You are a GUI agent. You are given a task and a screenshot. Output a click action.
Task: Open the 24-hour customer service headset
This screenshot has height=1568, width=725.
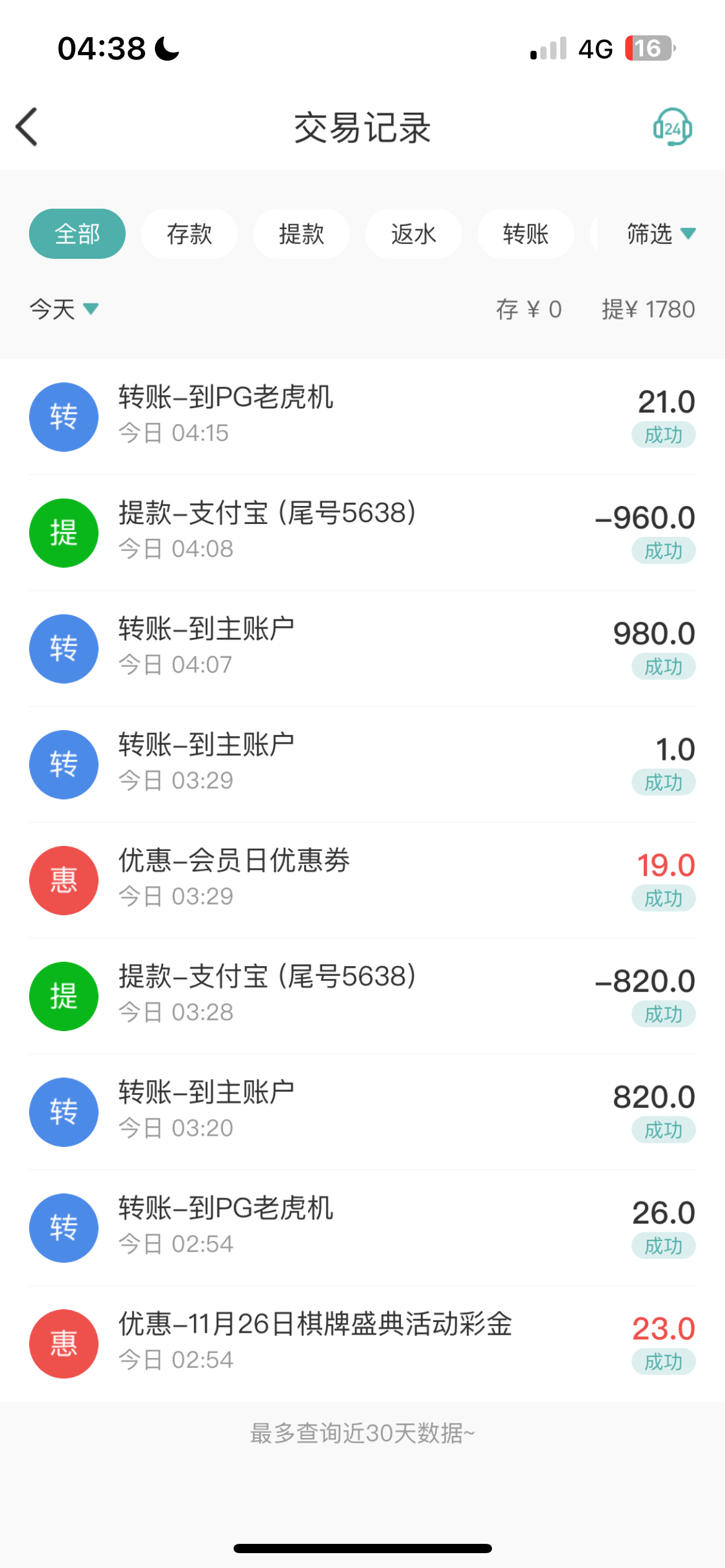[x=672, y=127]
